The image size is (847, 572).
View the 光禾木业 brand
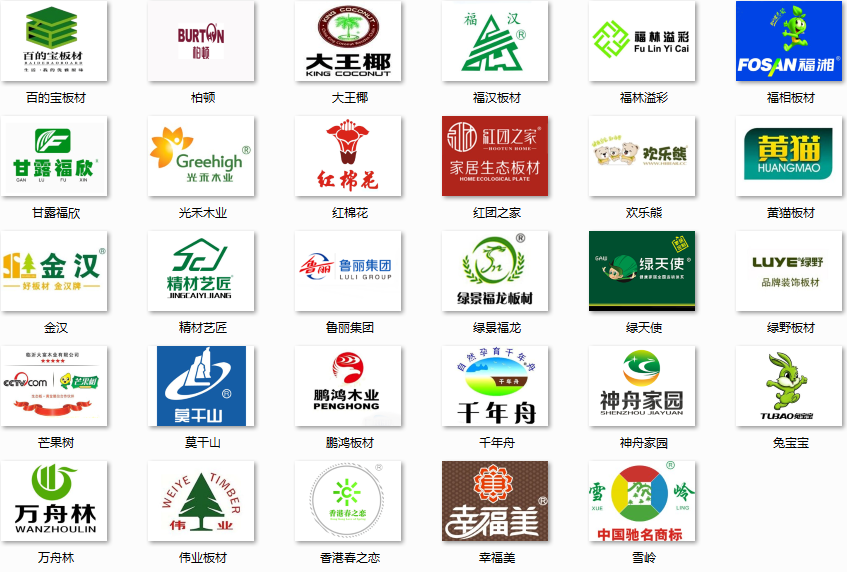pos(201,157)
